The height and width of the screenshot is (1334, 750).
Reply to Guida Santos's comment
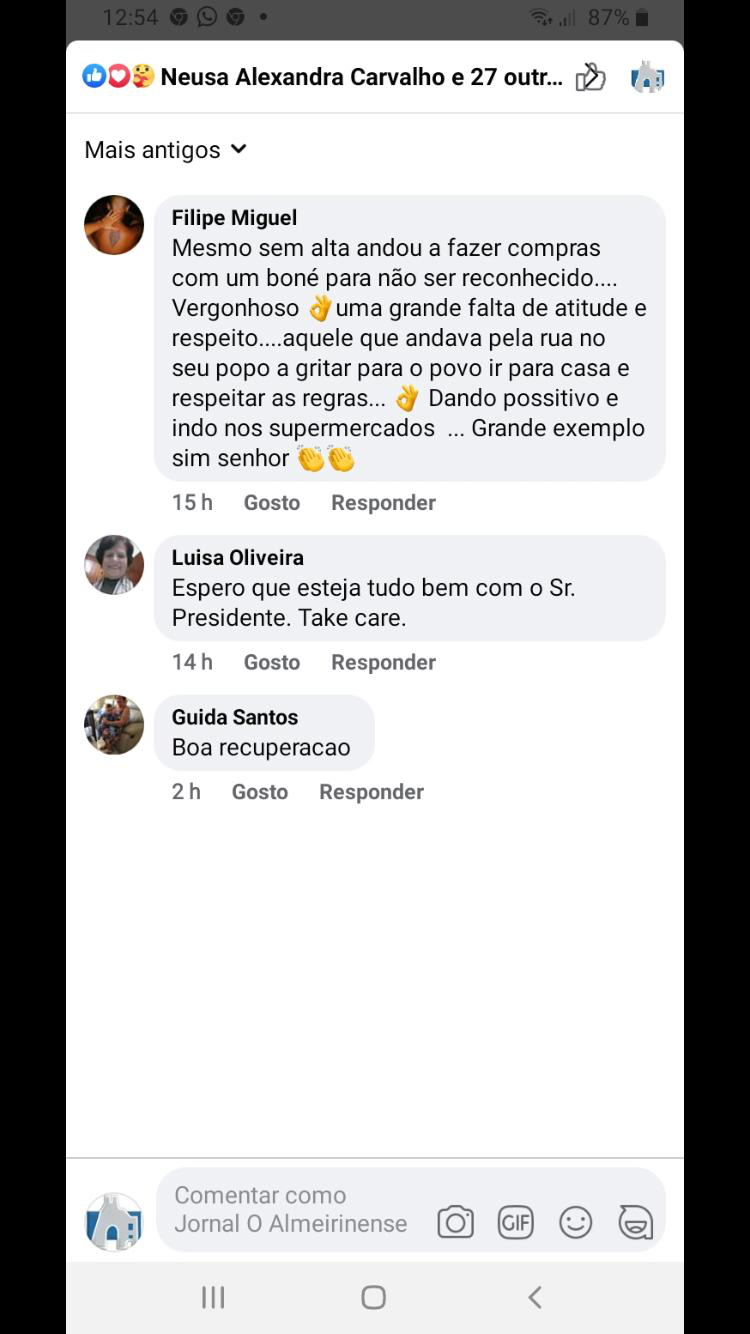click(x=371, y=791)
